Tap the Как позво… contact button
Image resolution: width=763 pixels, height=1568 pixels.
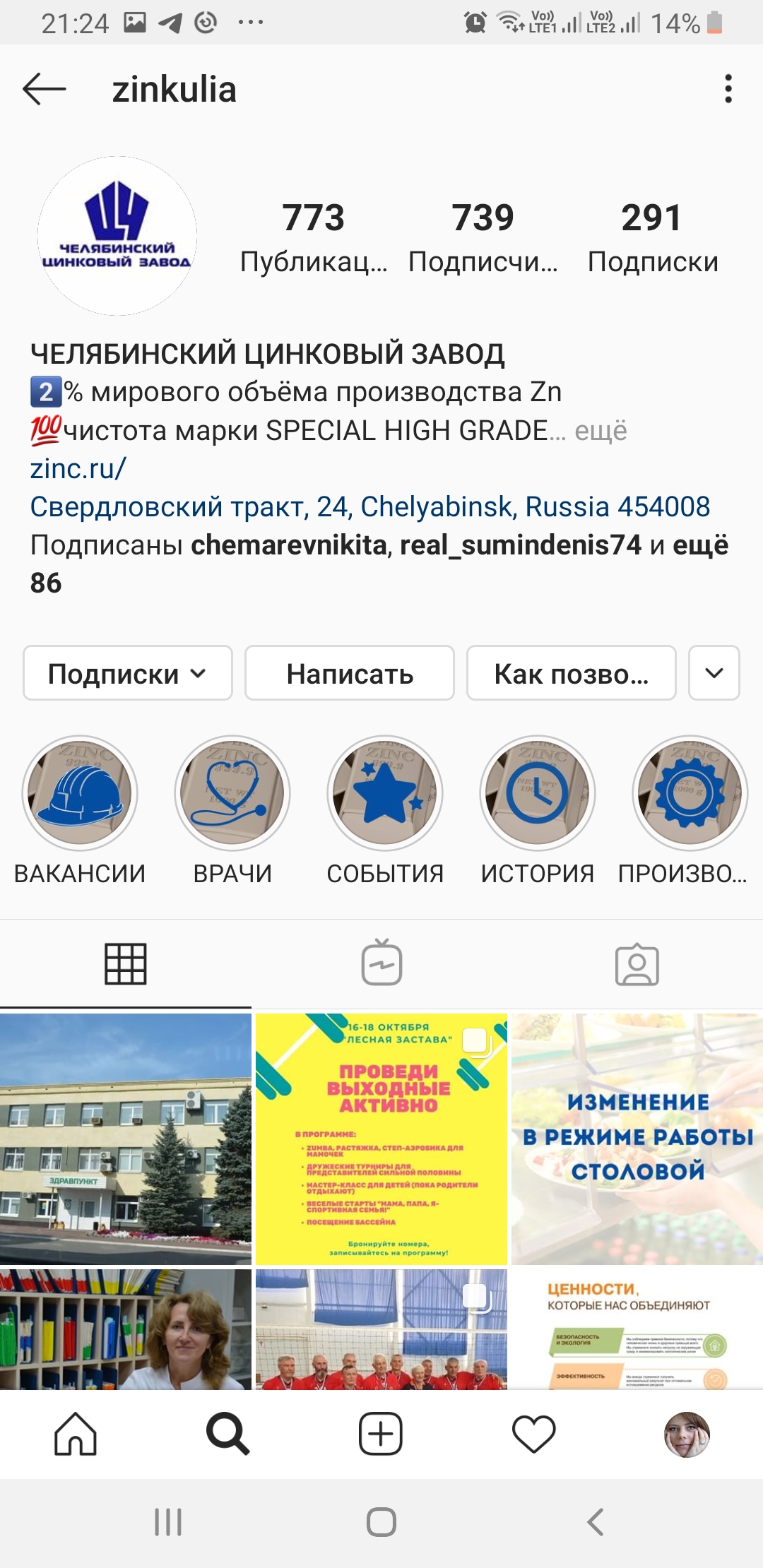pos(571,673)
